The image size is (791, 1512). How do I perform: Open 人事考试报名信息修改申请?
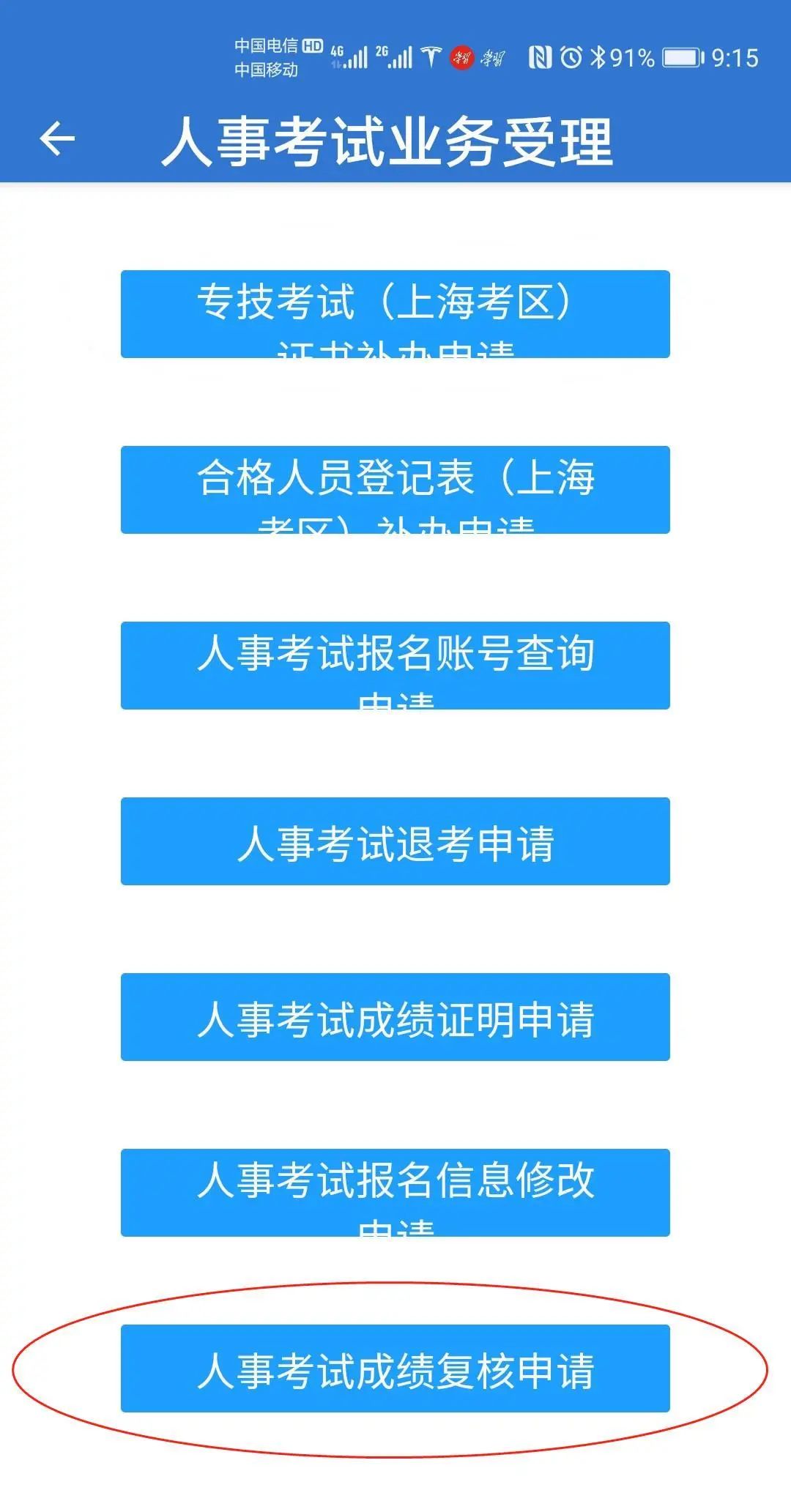point(395,1193)
